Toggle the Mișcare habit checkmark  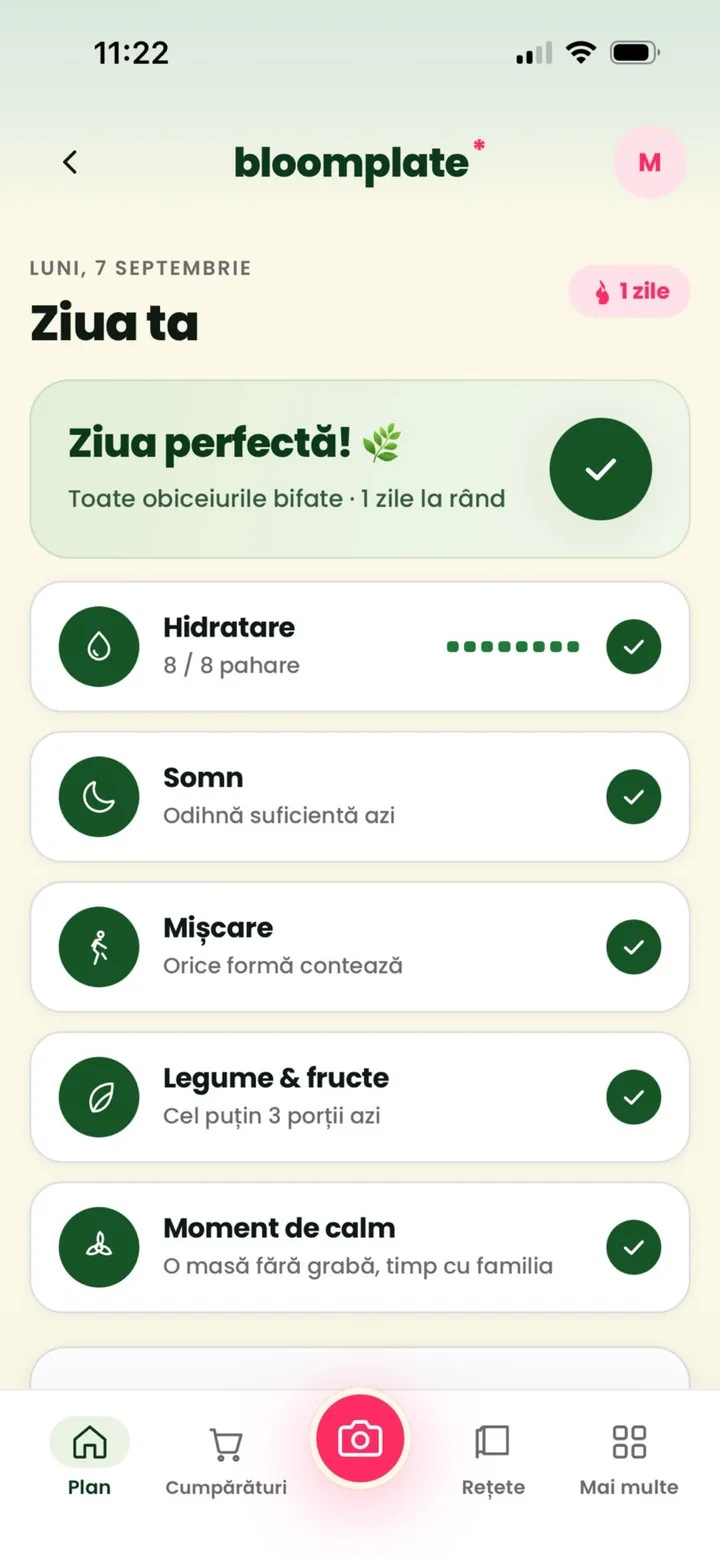coord(634,947)
